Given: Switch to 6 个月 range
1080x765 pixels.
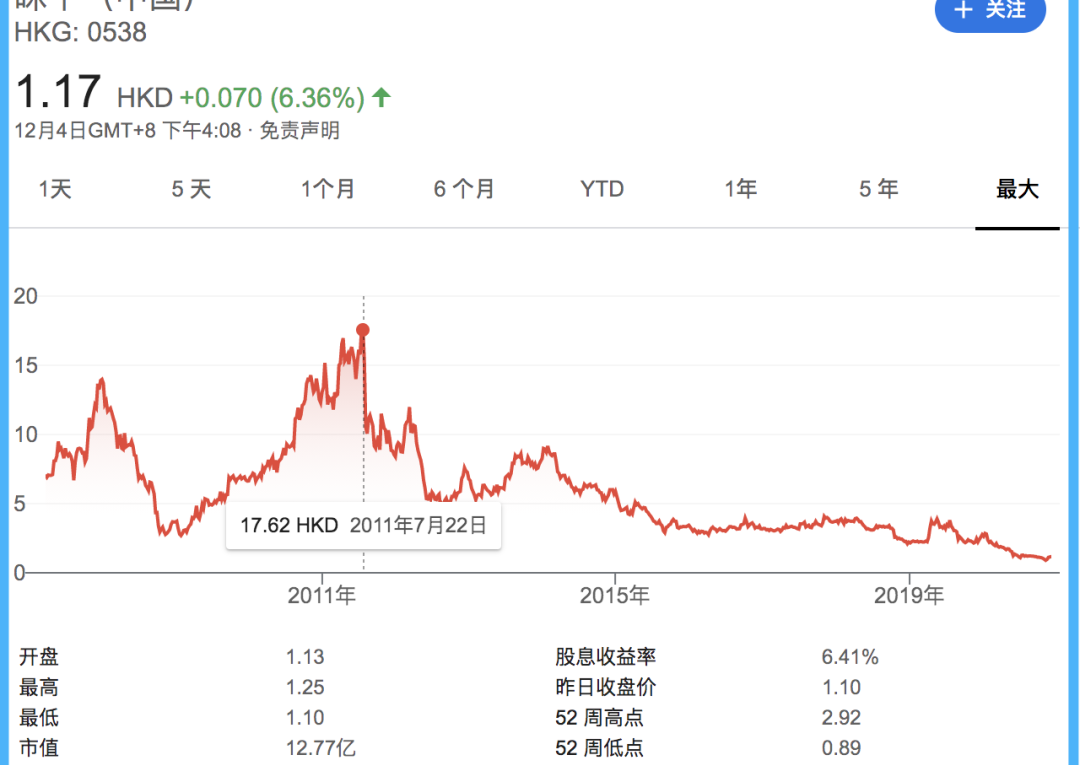Looking at the screenshot, I should pyautogui.click(x=464, y=189).
